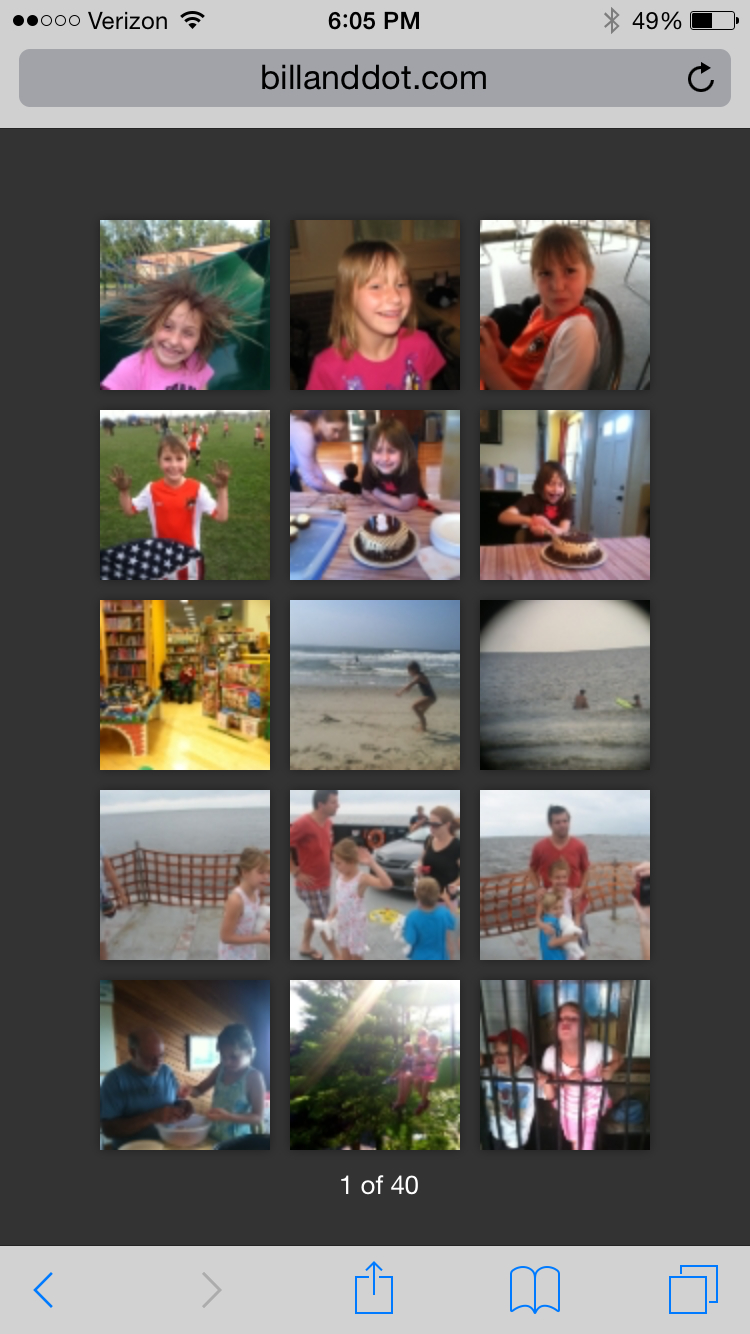
Task: Open photo of girl with static hair
Action: [185, 305]
